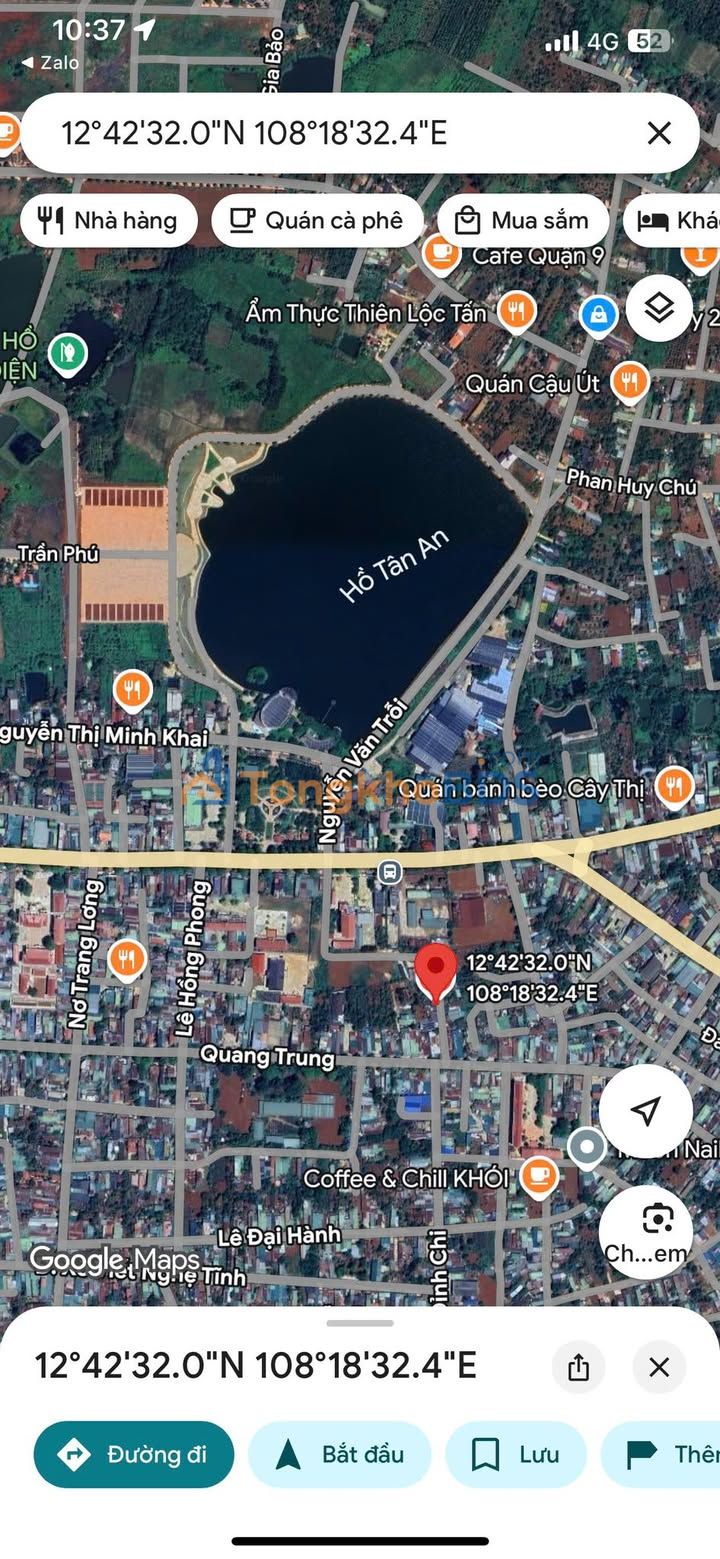Image resolution: width=720 pixels, height=1559 pixels.
Task: Tap the red dropped pin marker
Action: (x=435, y=970)
